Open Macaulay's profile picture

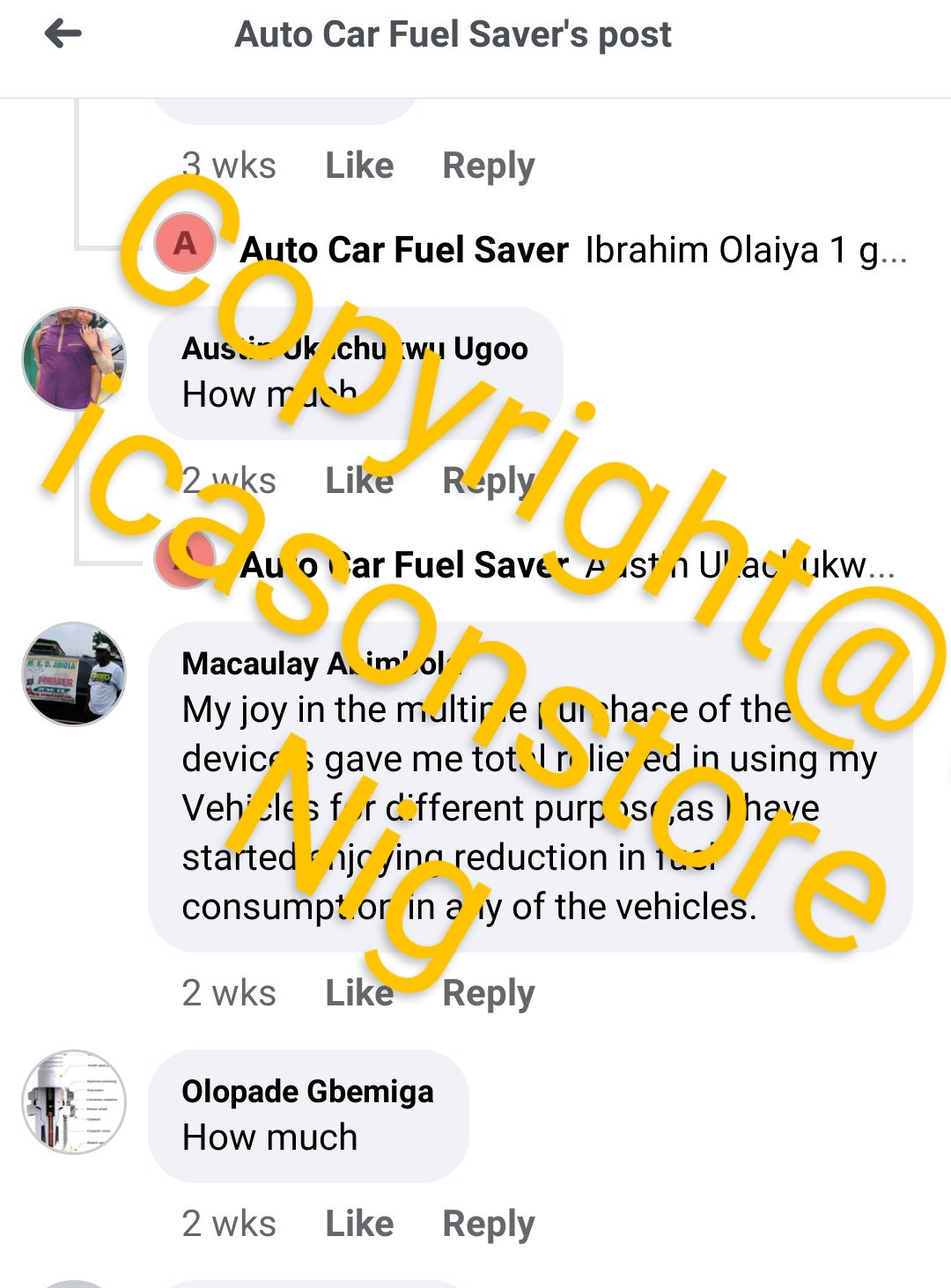(74, 673)
